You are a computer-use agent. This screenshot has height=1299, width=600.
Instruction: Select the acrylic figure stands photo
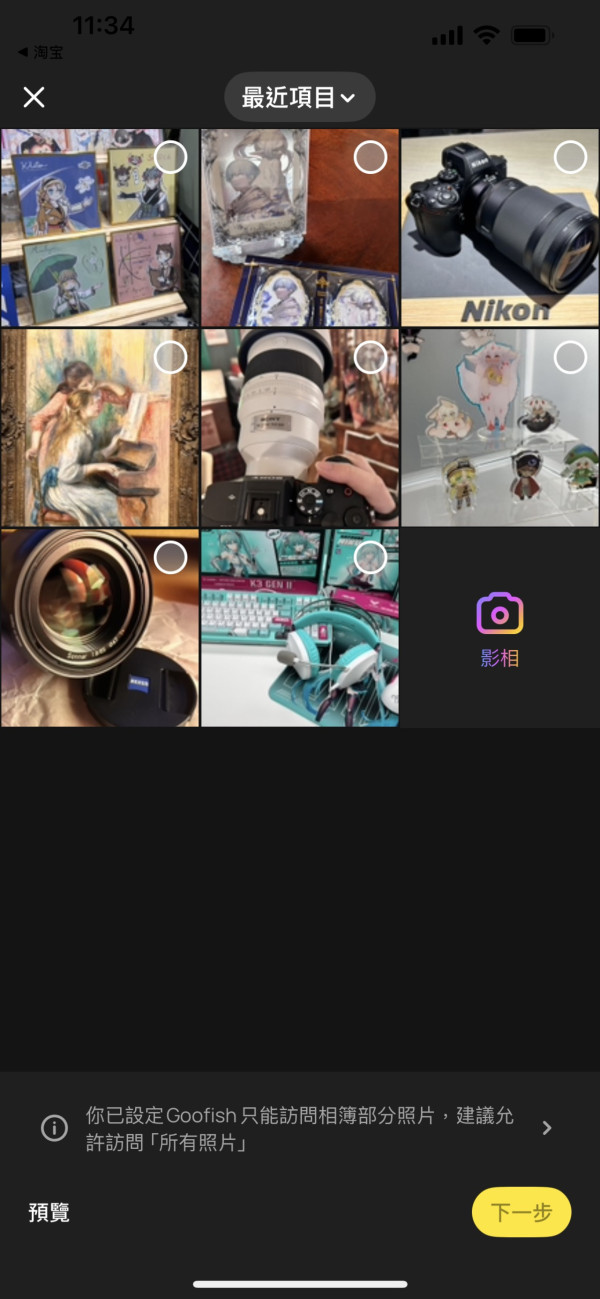point(570,357)
